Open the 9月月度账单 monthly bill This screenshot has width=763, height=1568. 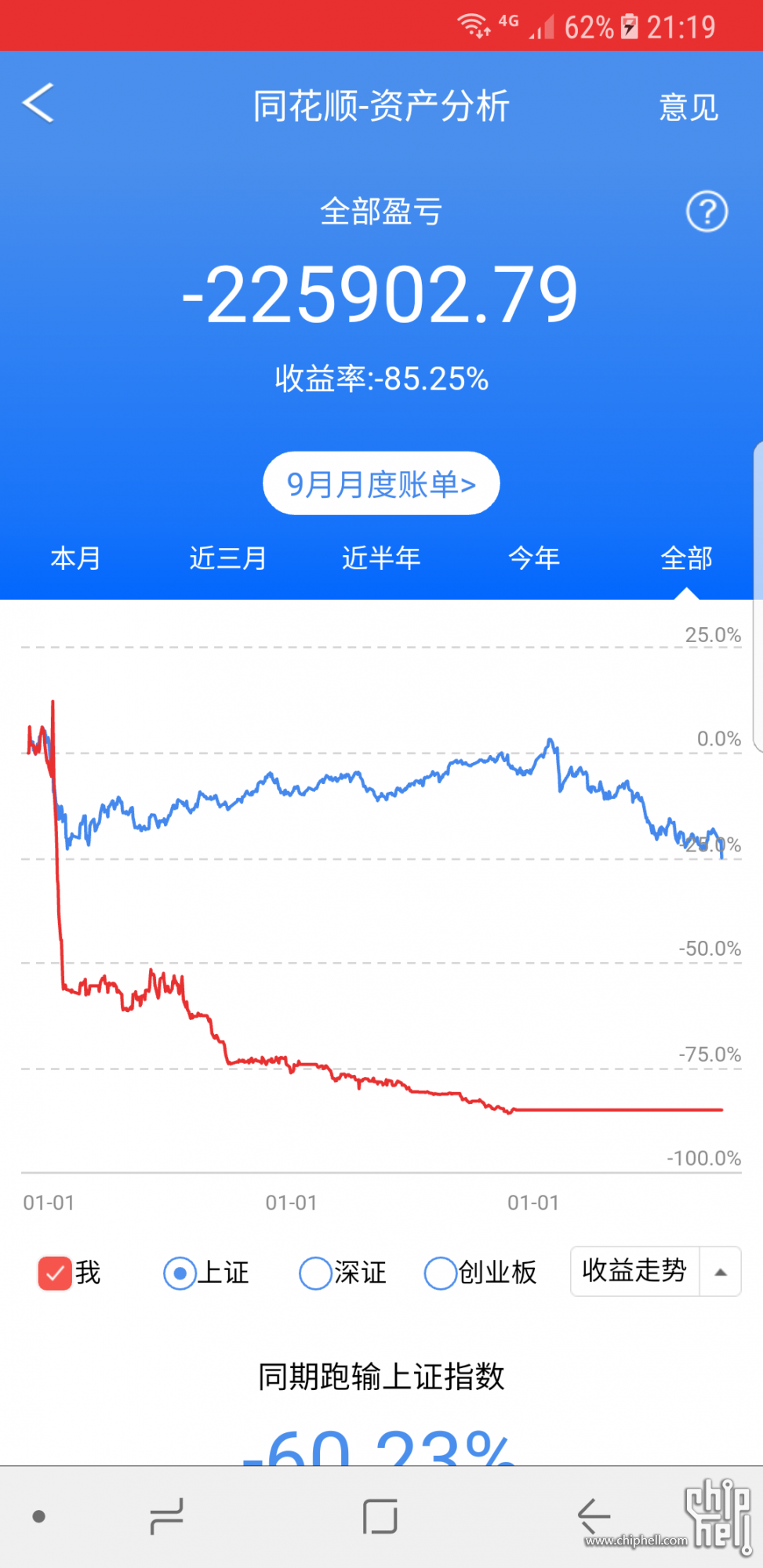[x=381, y=484]
